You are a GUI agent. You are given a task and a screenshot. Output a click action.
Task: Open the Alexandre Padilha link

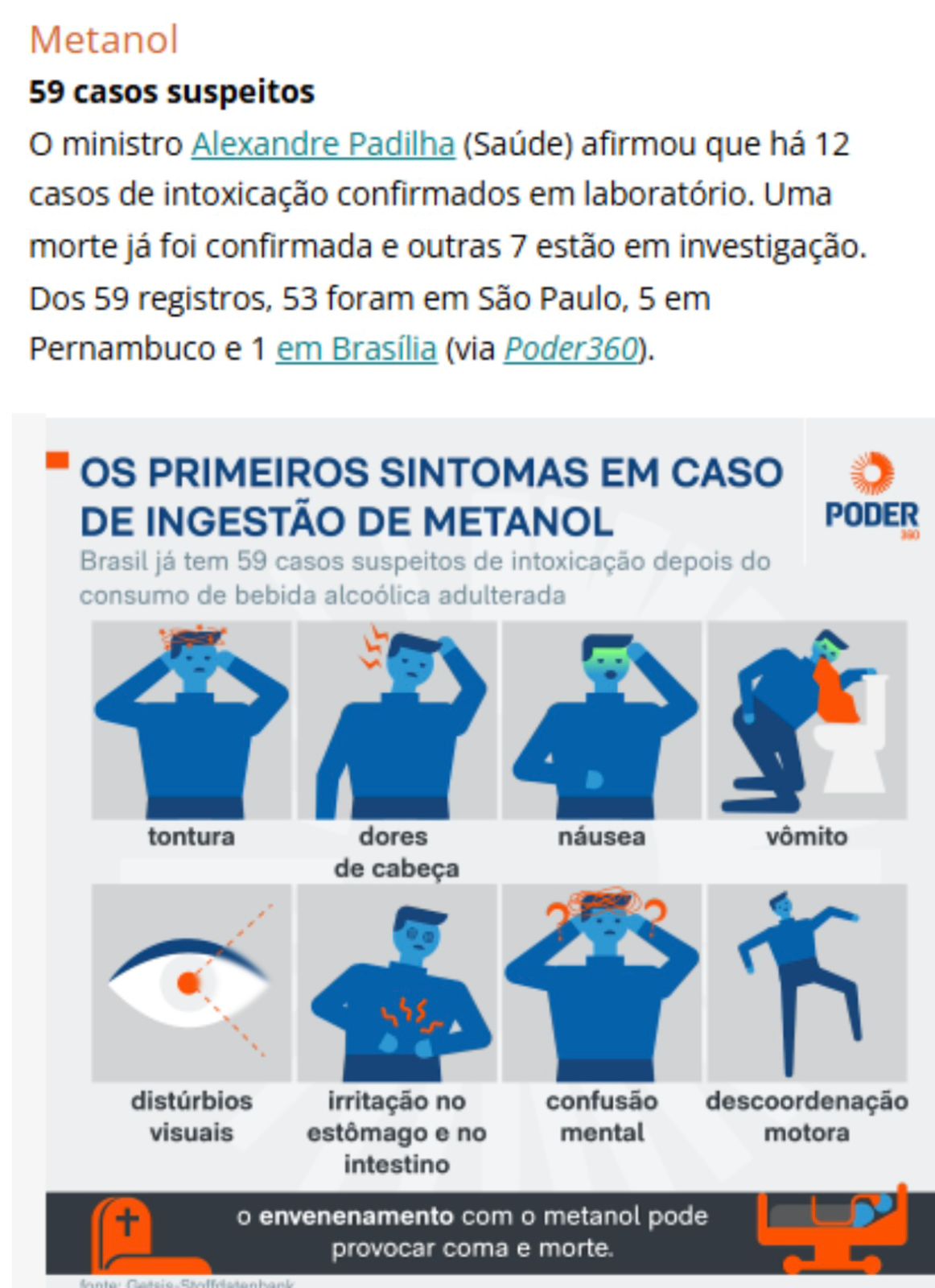(323, 144)
